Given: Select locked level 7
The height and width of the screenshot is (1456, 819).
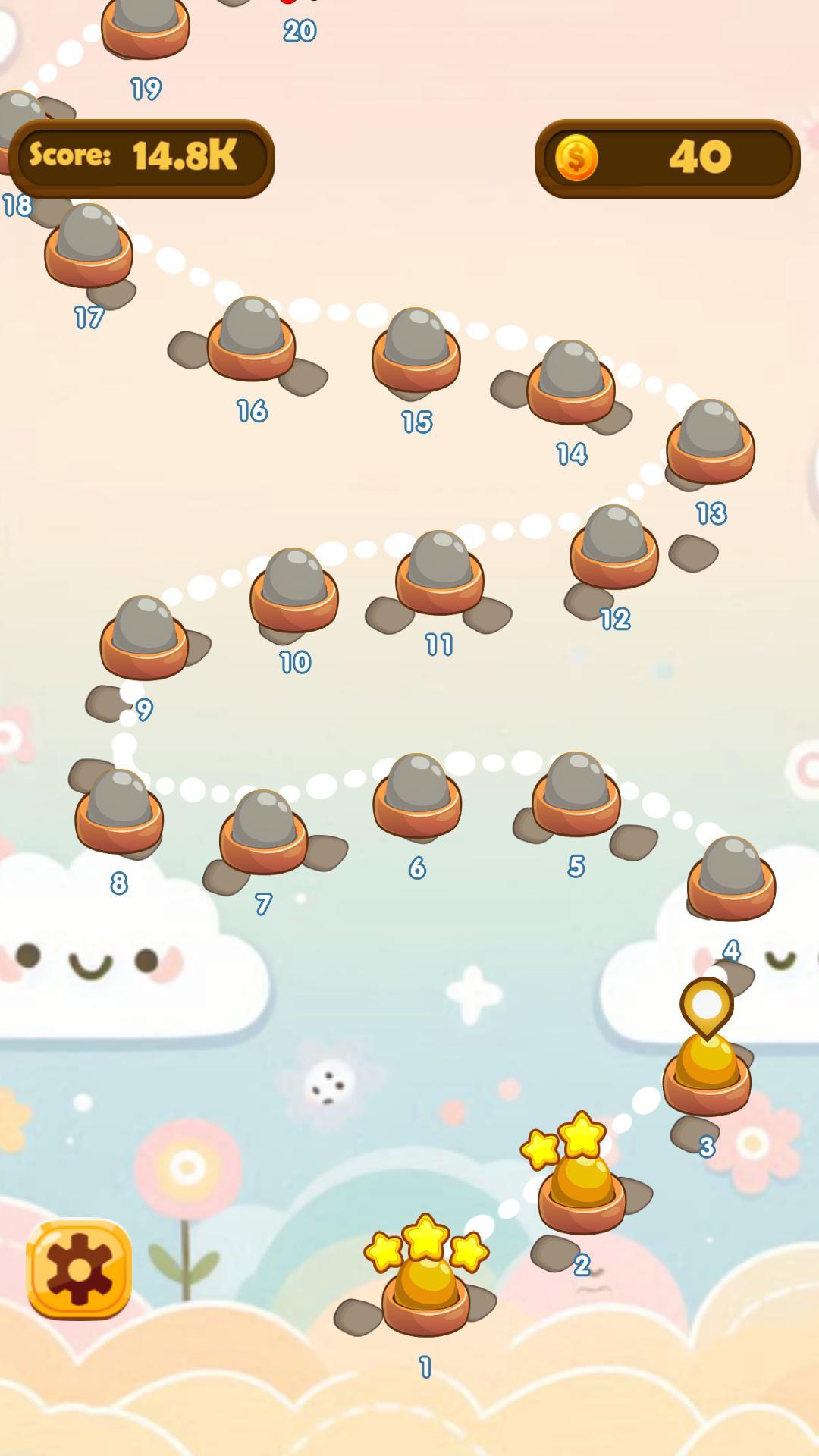Looking at the screenshot, I should (263, 834).
